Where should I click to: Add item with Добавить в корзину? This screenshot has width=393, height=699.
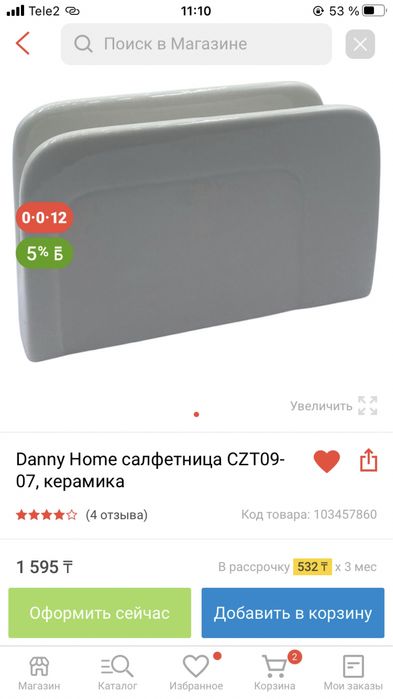click(x=293, y=613)
